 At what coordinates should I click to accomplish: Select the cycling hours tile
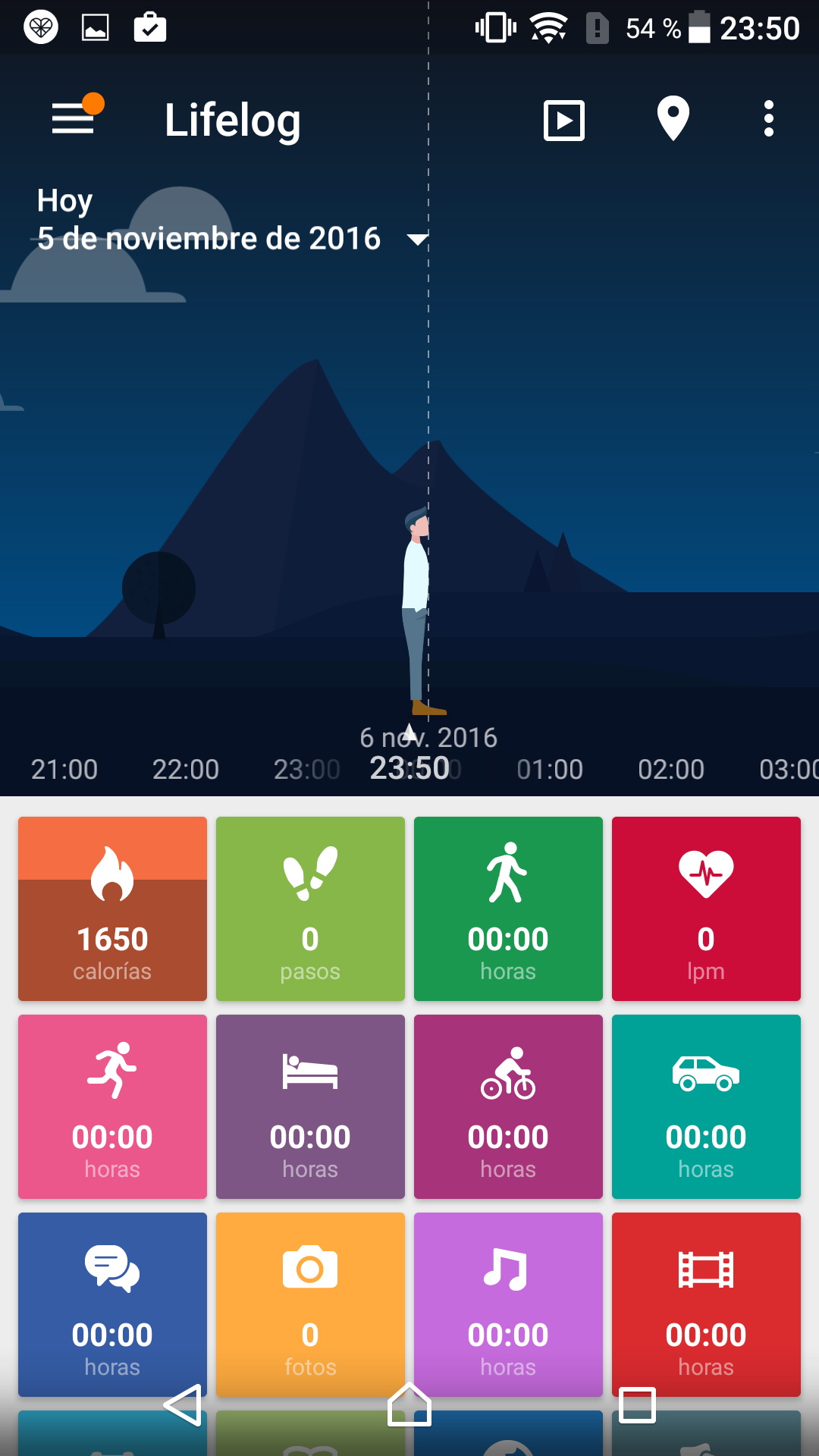tap(508, 1106)
